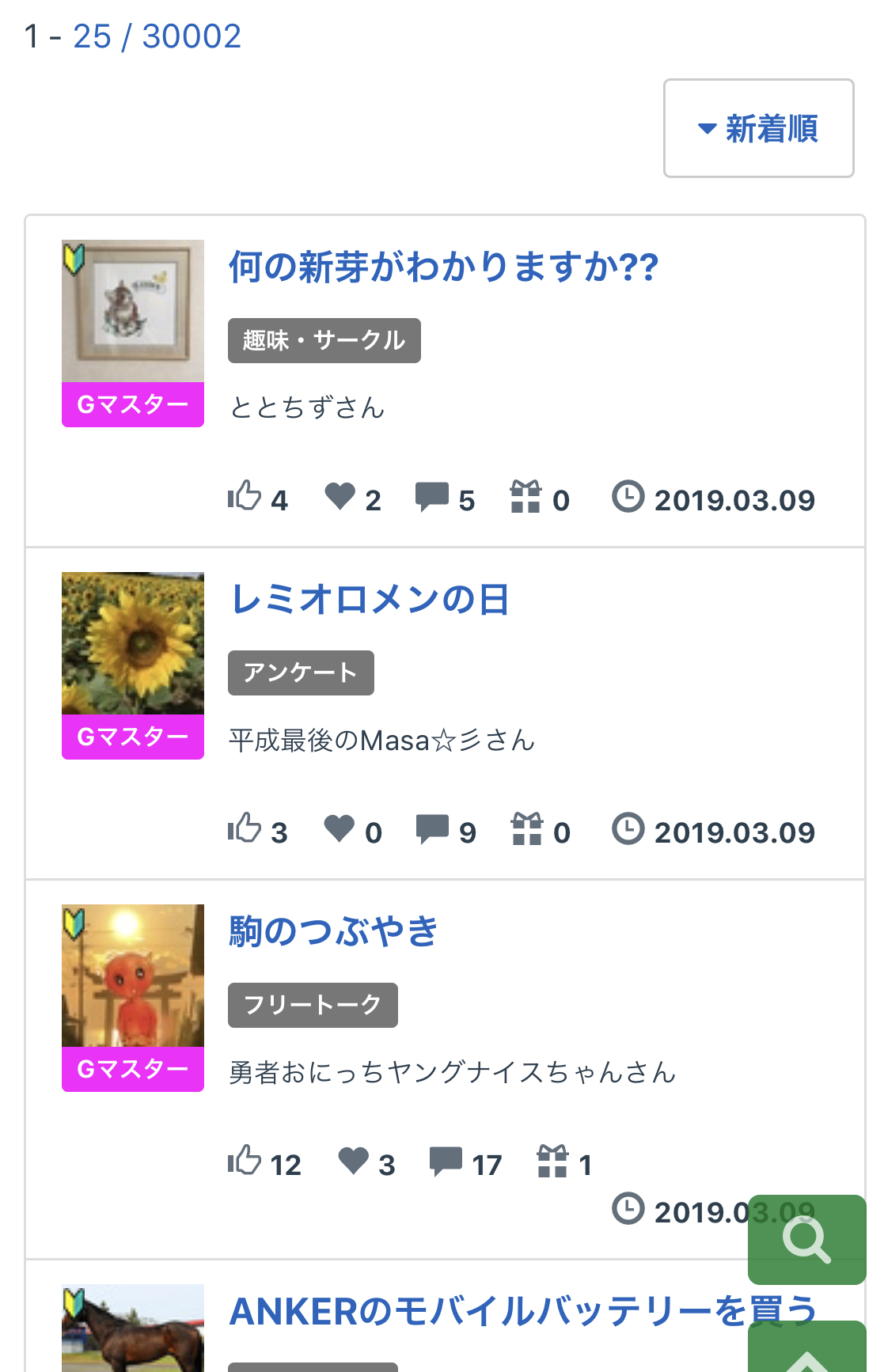Open the 新着順 sort dropdown
The height and width of the screenshot is (1372, 884).
758,128
